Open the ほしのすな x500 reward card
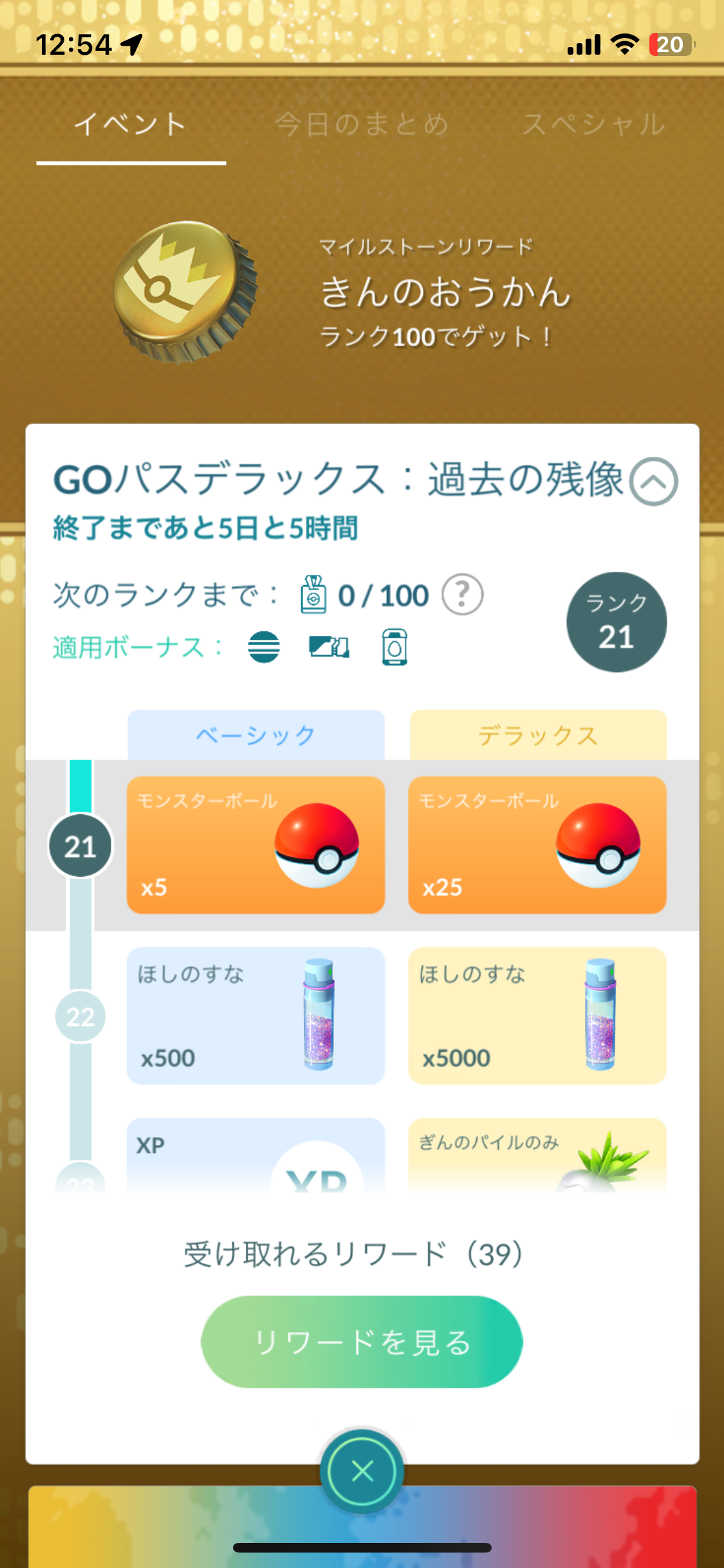Viewport: 724px width, 1568px height. (255, 1016)
